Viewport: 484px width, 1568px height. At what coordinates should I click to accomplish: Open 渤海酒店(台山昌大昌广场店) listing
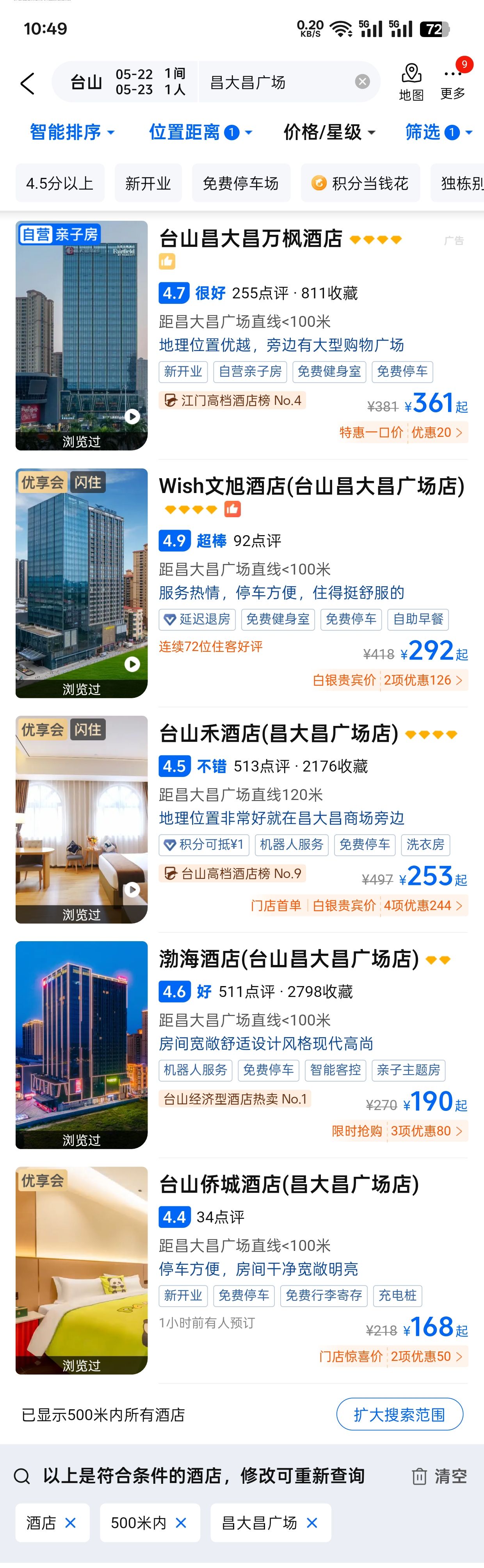pyautogui.click(x=288, y=959)
